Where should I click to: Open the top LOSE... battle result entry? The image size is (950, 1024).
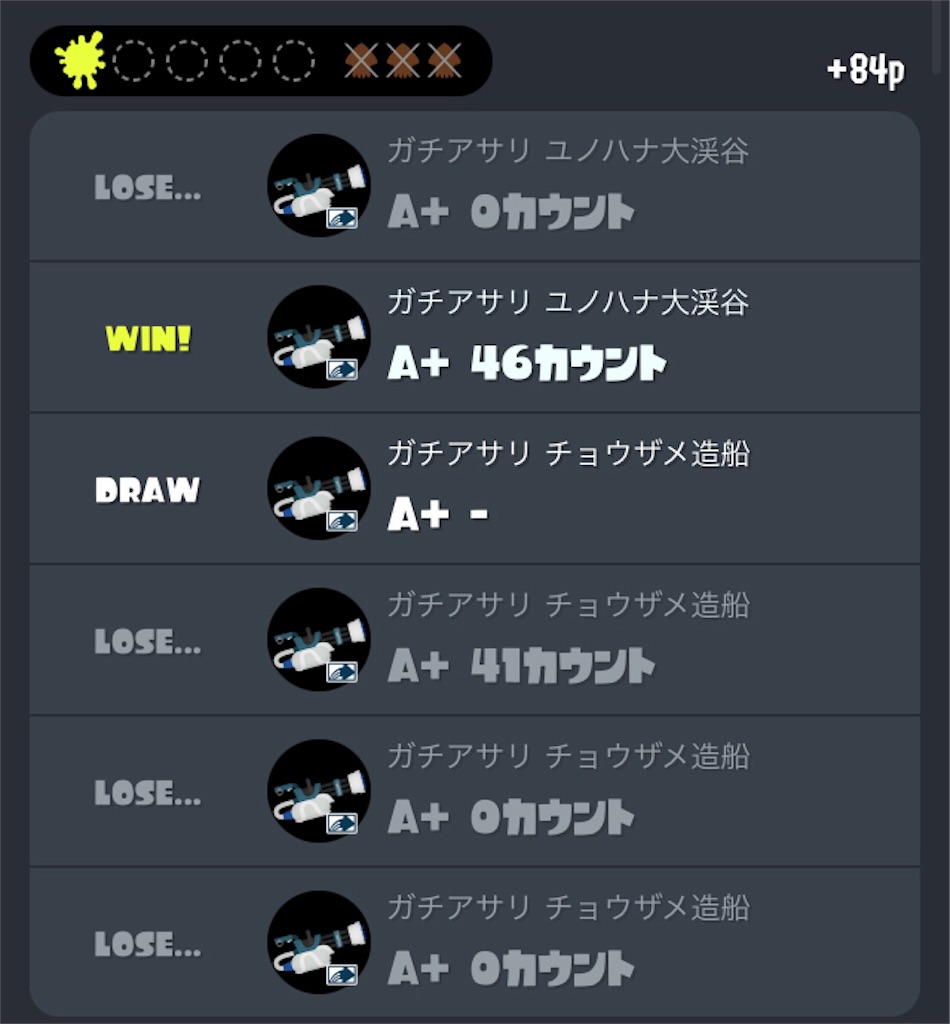pyautogui.click(x=475, y=185)
